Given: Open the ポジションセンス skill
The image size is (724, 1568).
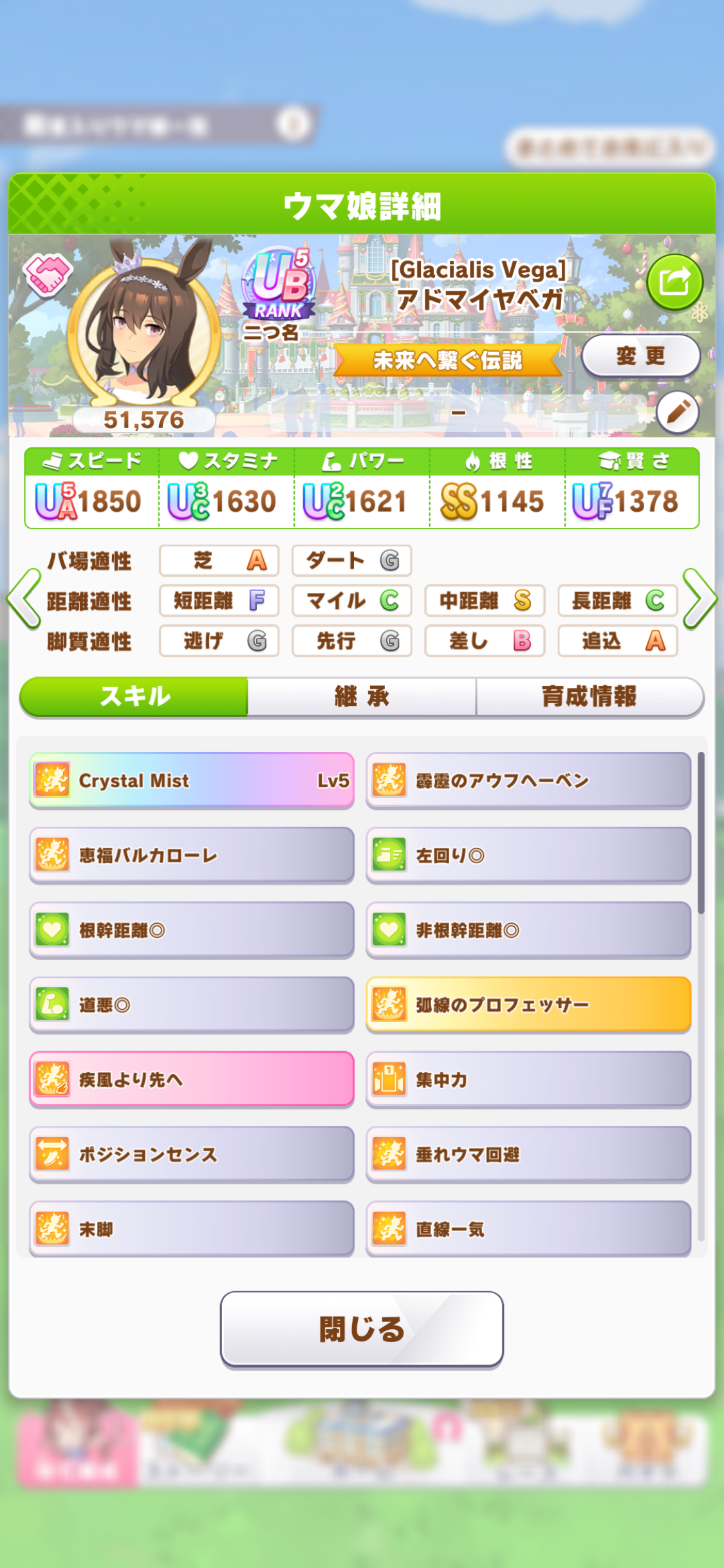Looking at the screenshot, I should (192, 1153).
